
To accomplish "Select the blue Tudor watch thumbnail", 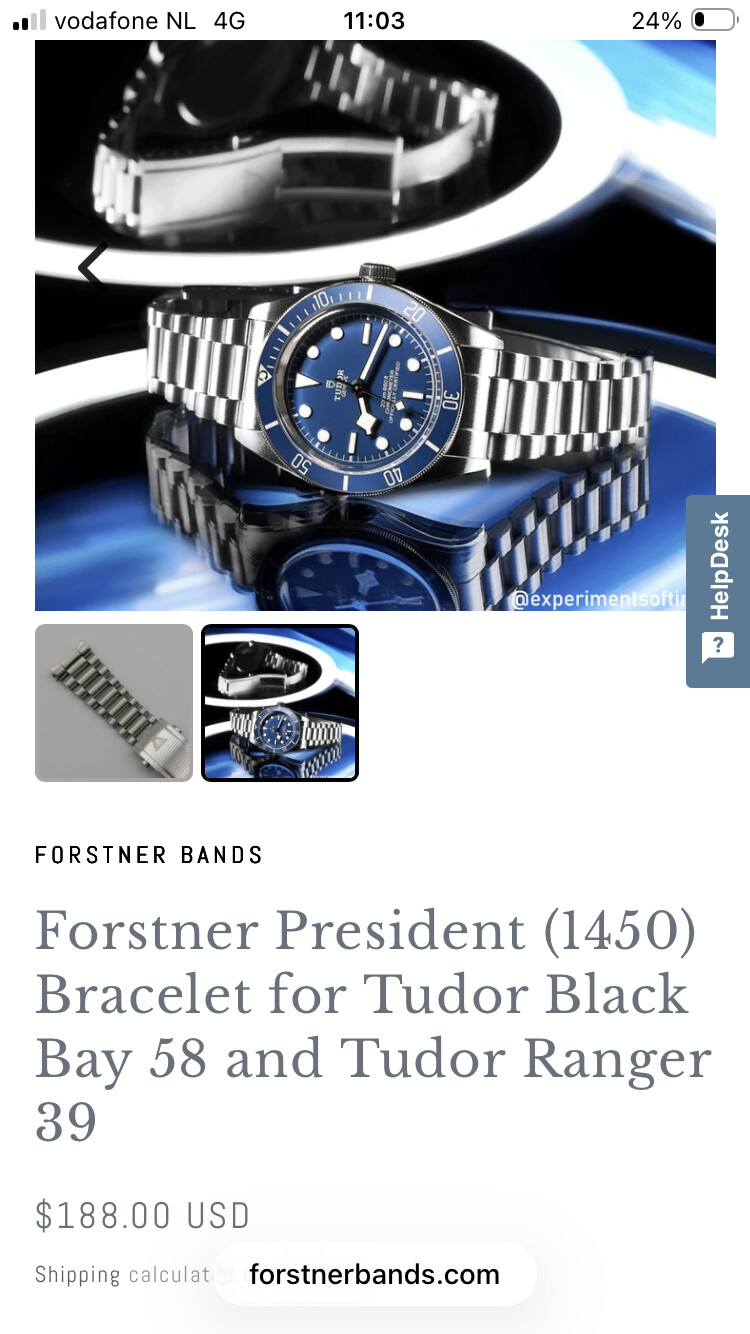I will coord(280,702).
